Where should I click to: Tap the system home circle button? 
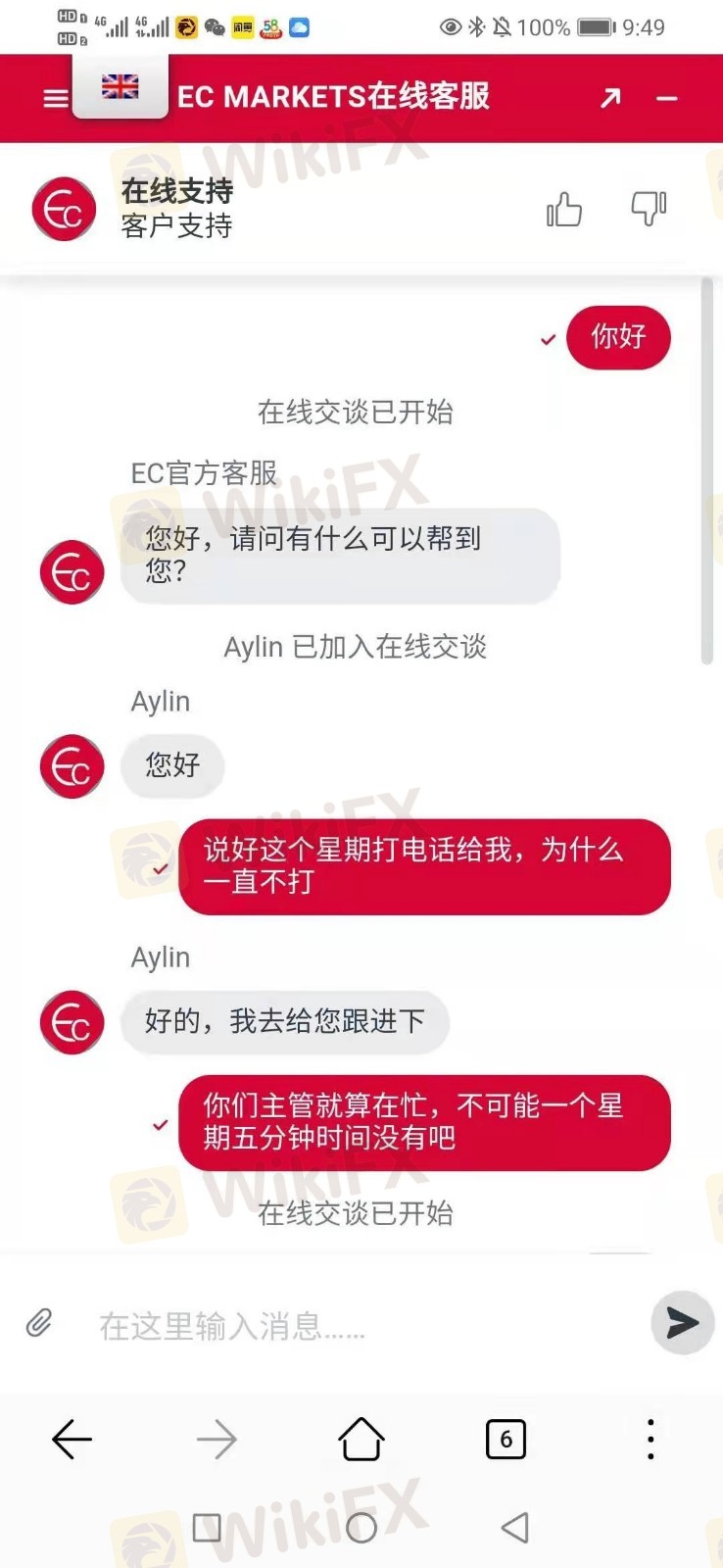(x=361, y=1527)
